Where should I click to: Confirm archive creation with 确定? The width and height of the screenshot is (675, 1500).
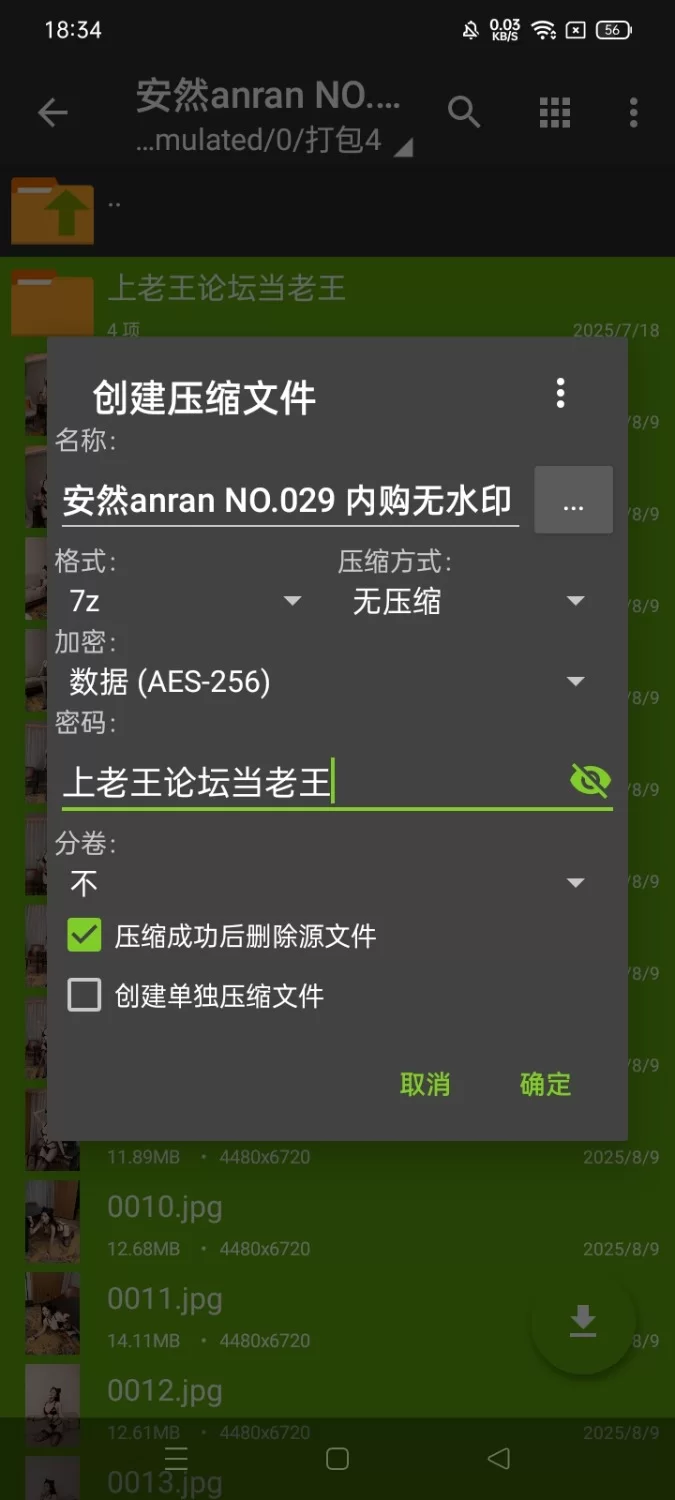[x=545, y=1084]
